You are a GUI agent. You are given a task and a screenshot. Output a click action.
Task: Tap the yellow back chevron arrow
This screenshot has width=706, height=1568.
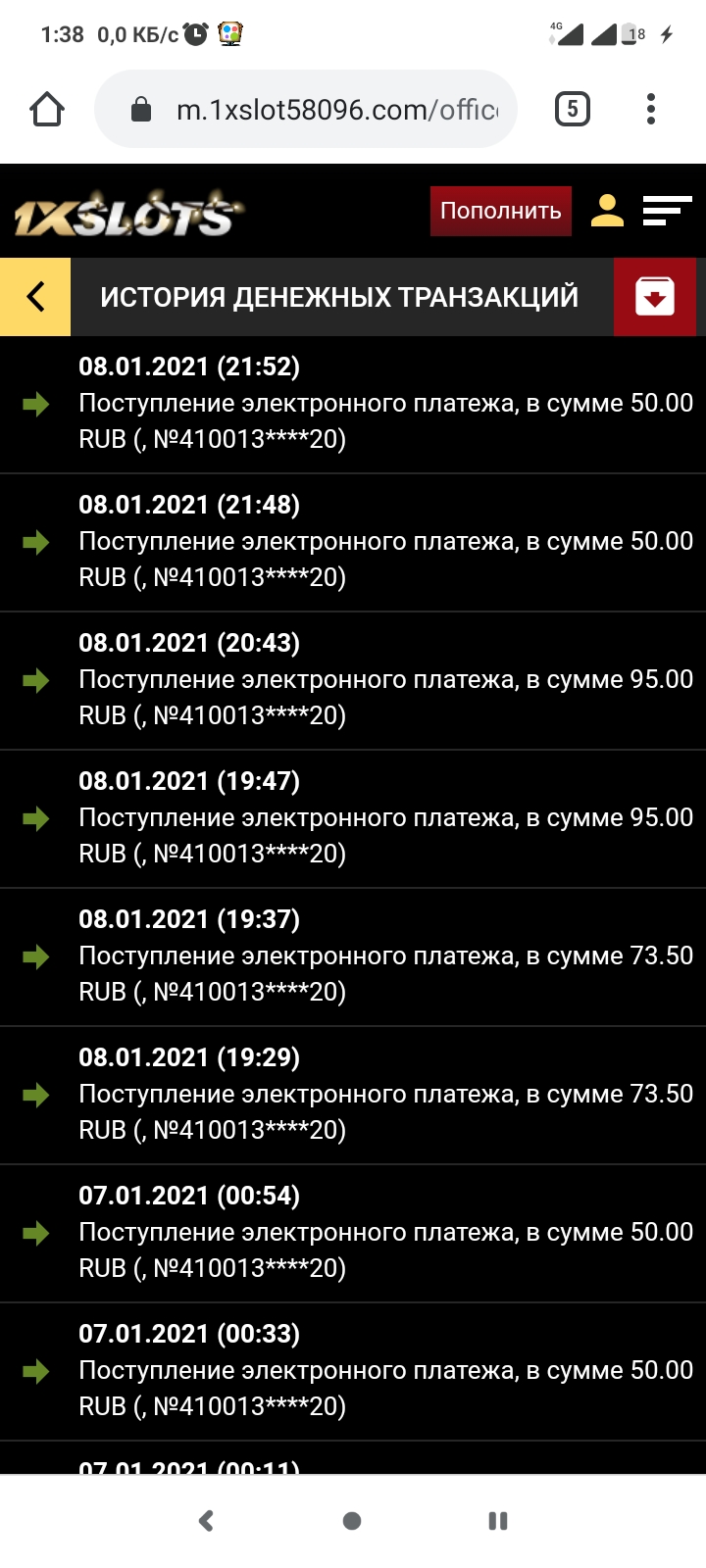[x=35, y=296]
